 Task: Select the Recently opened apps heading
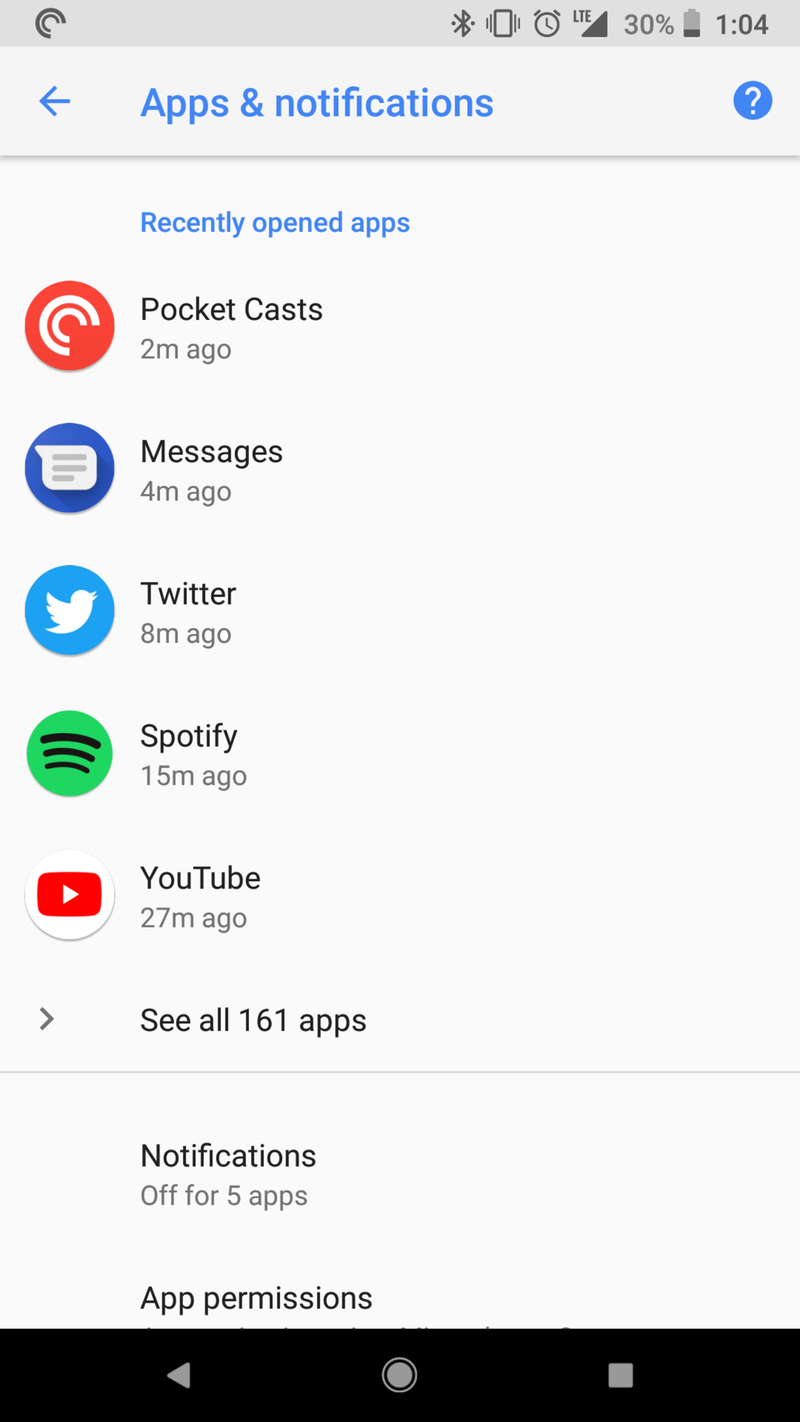coord(275,222)
